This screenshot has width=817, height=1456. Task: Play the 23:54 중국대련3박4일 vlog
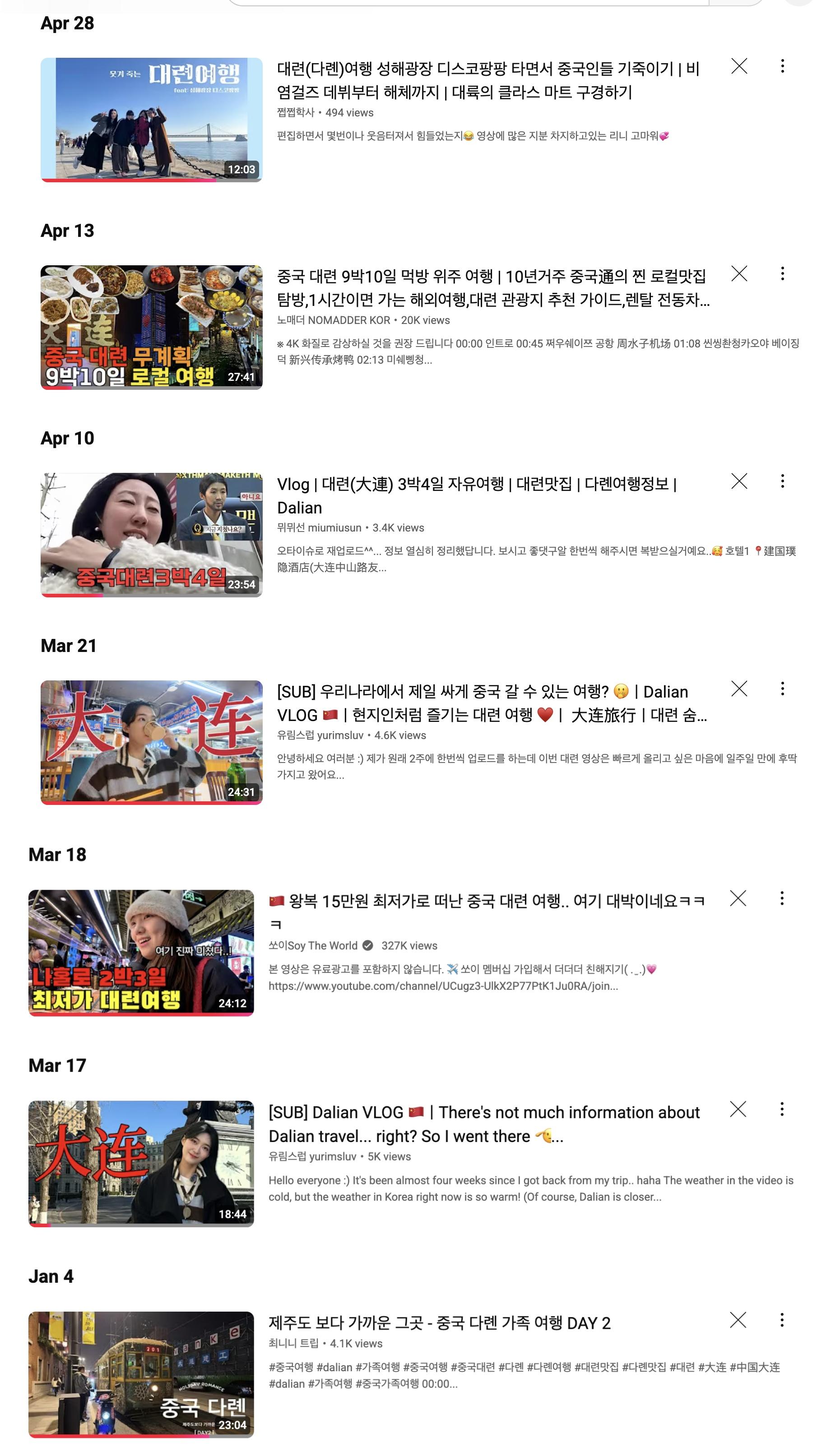pyautogui.click(x=151, y=535)
